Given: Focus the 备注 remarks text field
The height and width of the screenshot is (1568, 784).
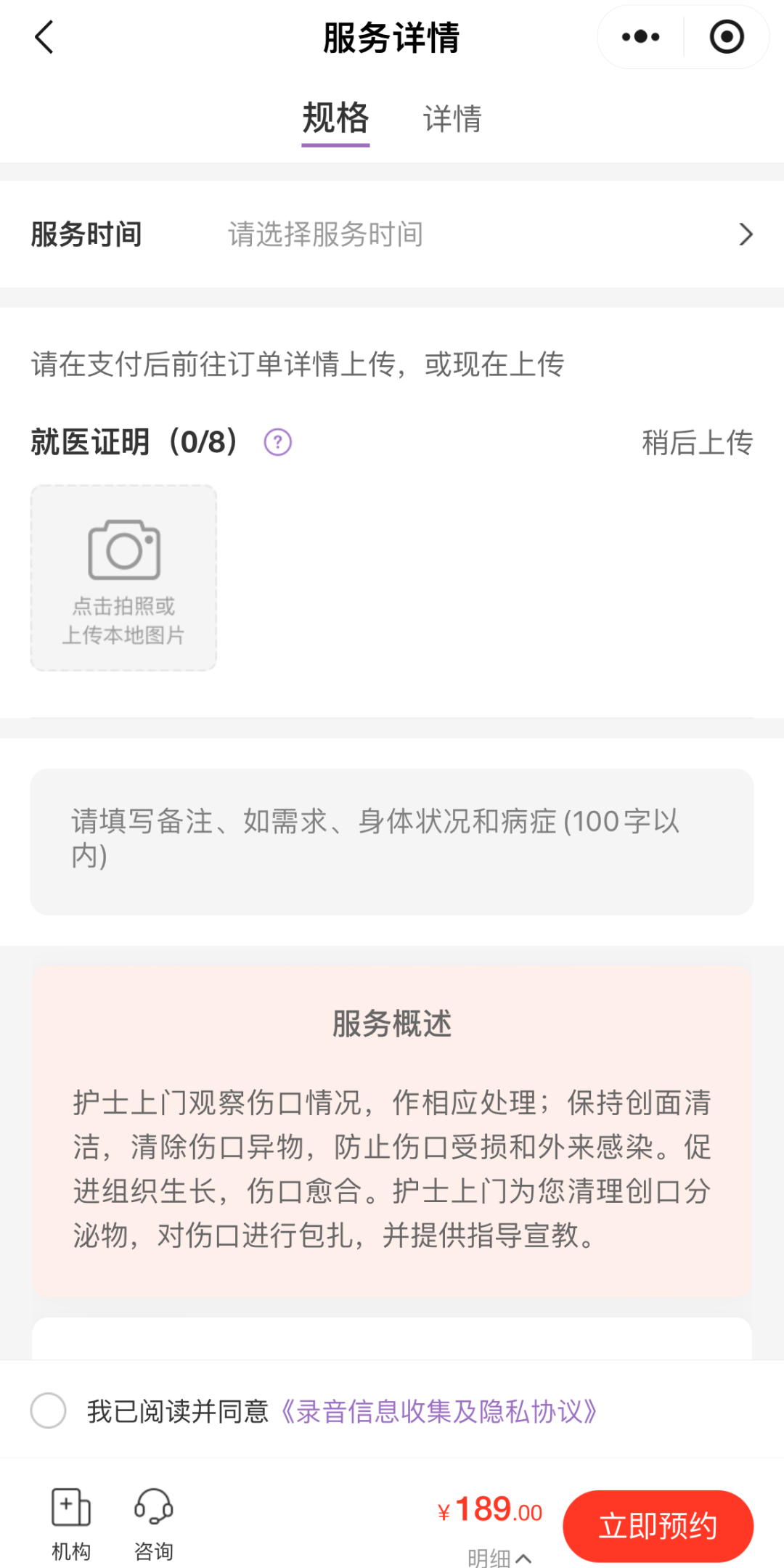Looking at the screenshot, I should click(392, 841).
